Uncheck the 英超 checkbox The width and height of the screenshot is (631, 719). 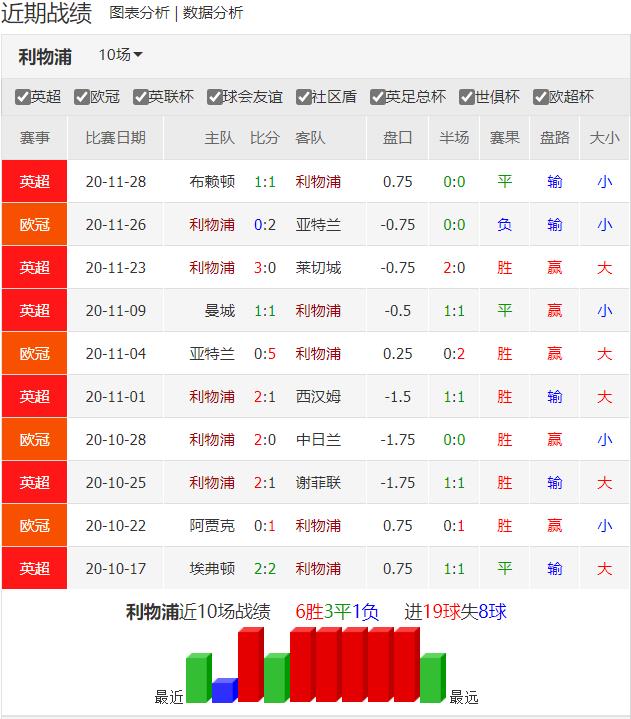23,97
